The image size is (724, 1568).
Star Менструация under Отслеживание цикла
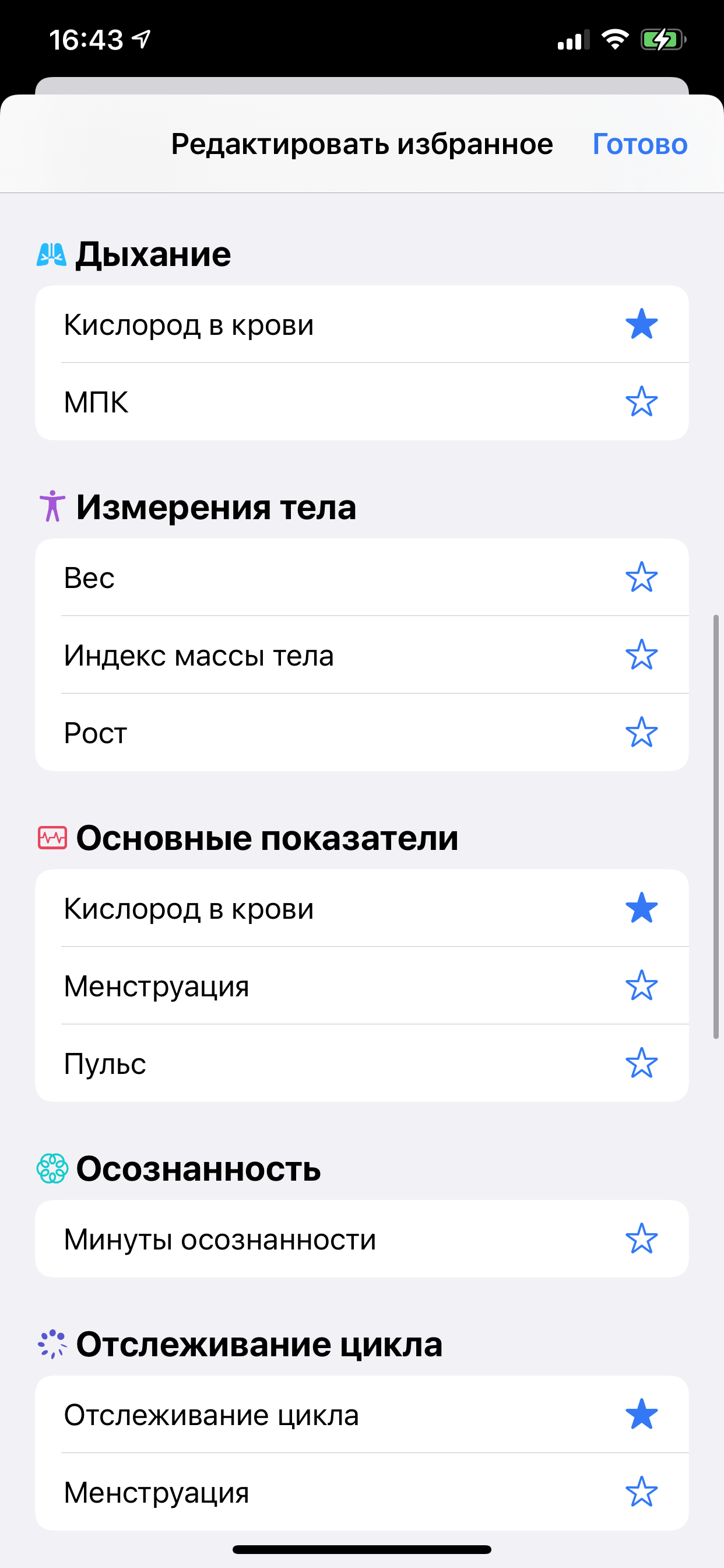[641, 1492]
